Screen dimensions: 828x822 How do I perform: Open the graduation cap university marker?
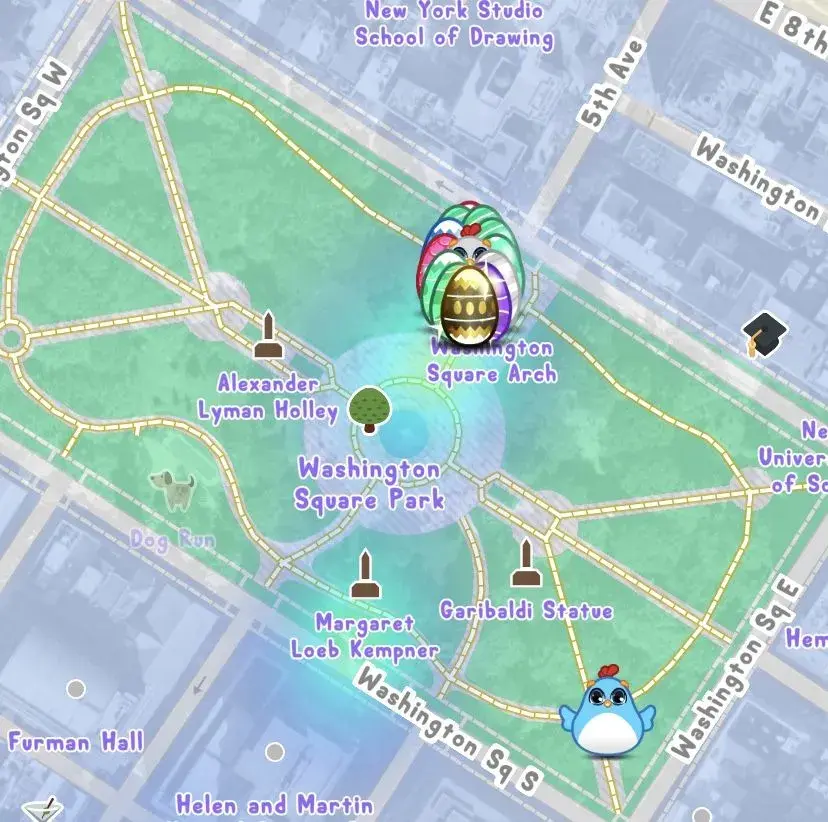point(764,334)
